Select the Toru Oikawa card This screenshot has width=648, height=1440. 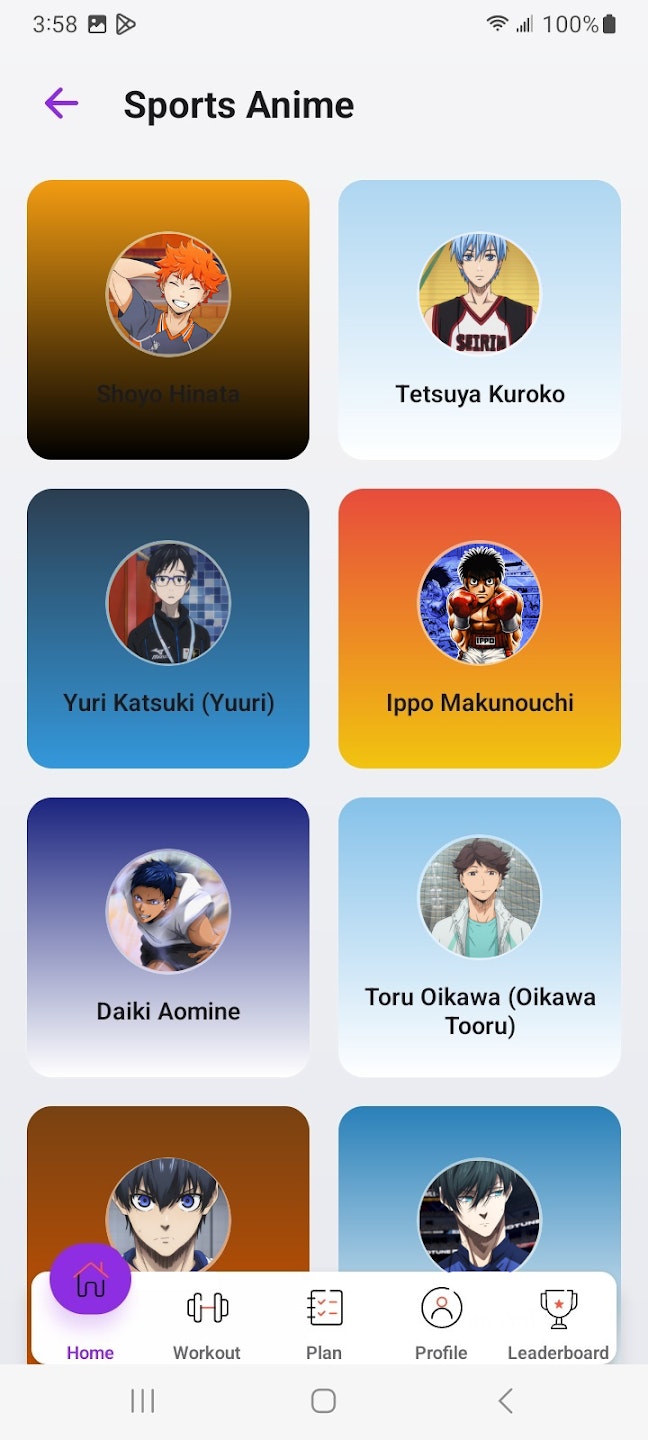(480, 937)
